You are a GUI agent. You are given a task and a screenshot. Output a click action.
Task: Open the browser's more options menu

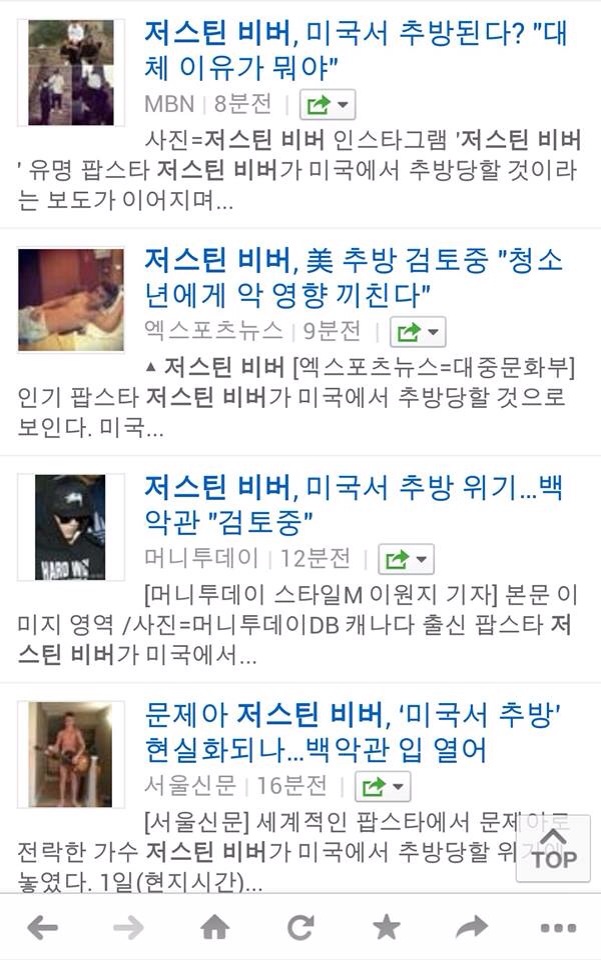[558, 928]
